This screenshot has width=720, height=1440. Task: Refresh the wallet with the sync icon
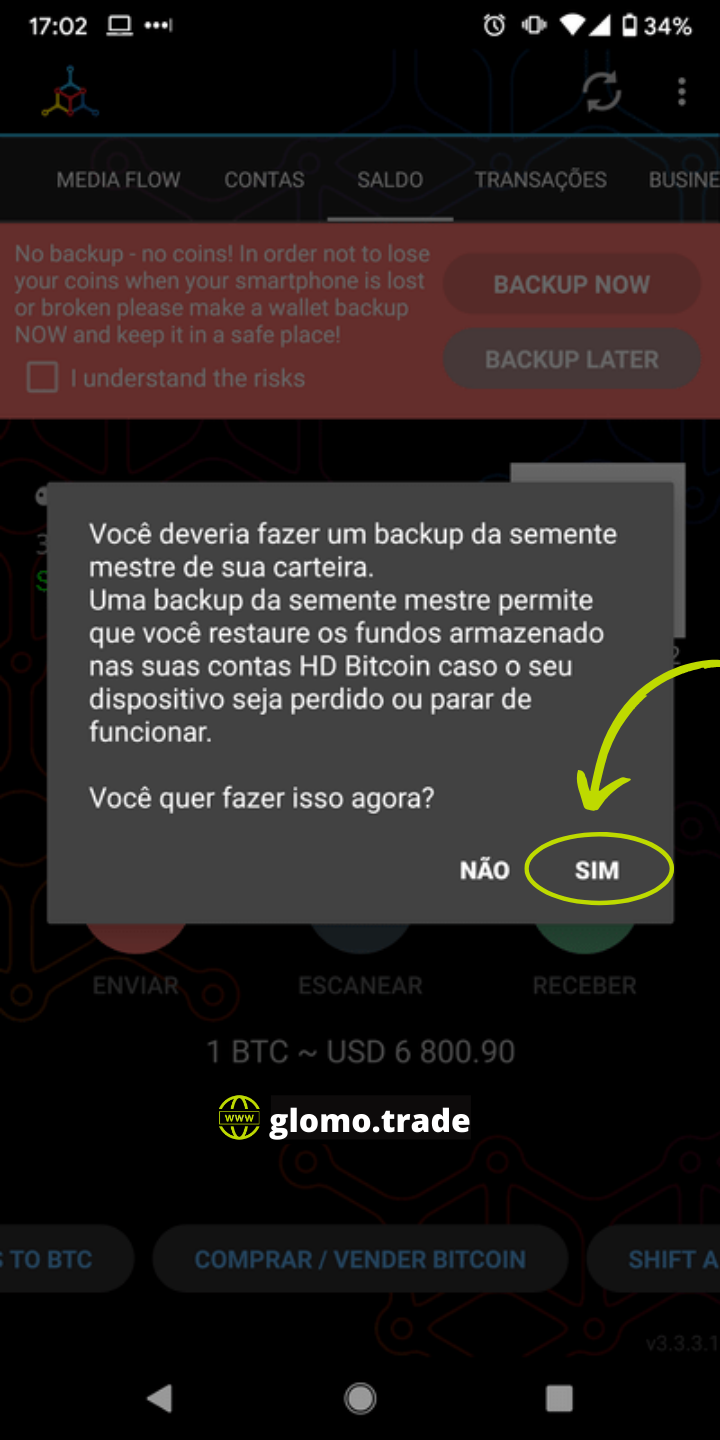[x=602, y=92]
